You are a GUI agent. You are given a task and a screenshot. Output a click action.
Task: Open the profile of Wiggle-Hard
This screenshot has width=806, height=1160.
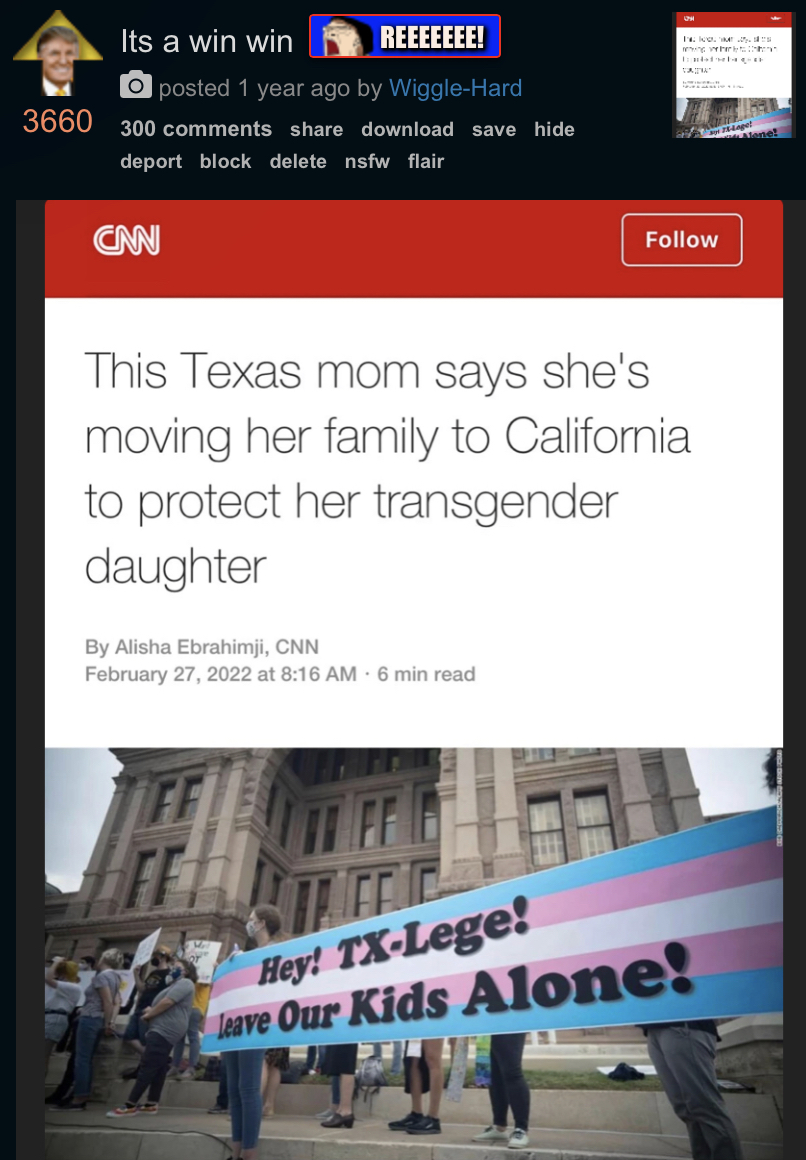pyautogui.click(x=455, y=88)
